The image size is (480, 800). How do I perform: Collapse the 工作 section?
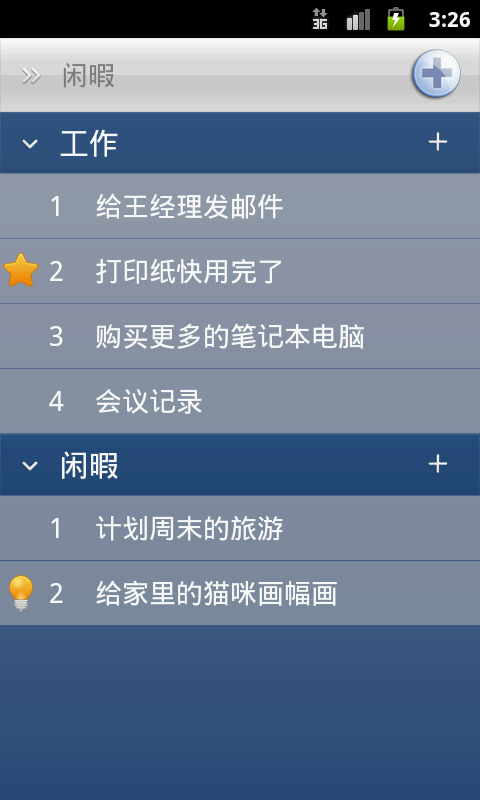pos(30,144)
